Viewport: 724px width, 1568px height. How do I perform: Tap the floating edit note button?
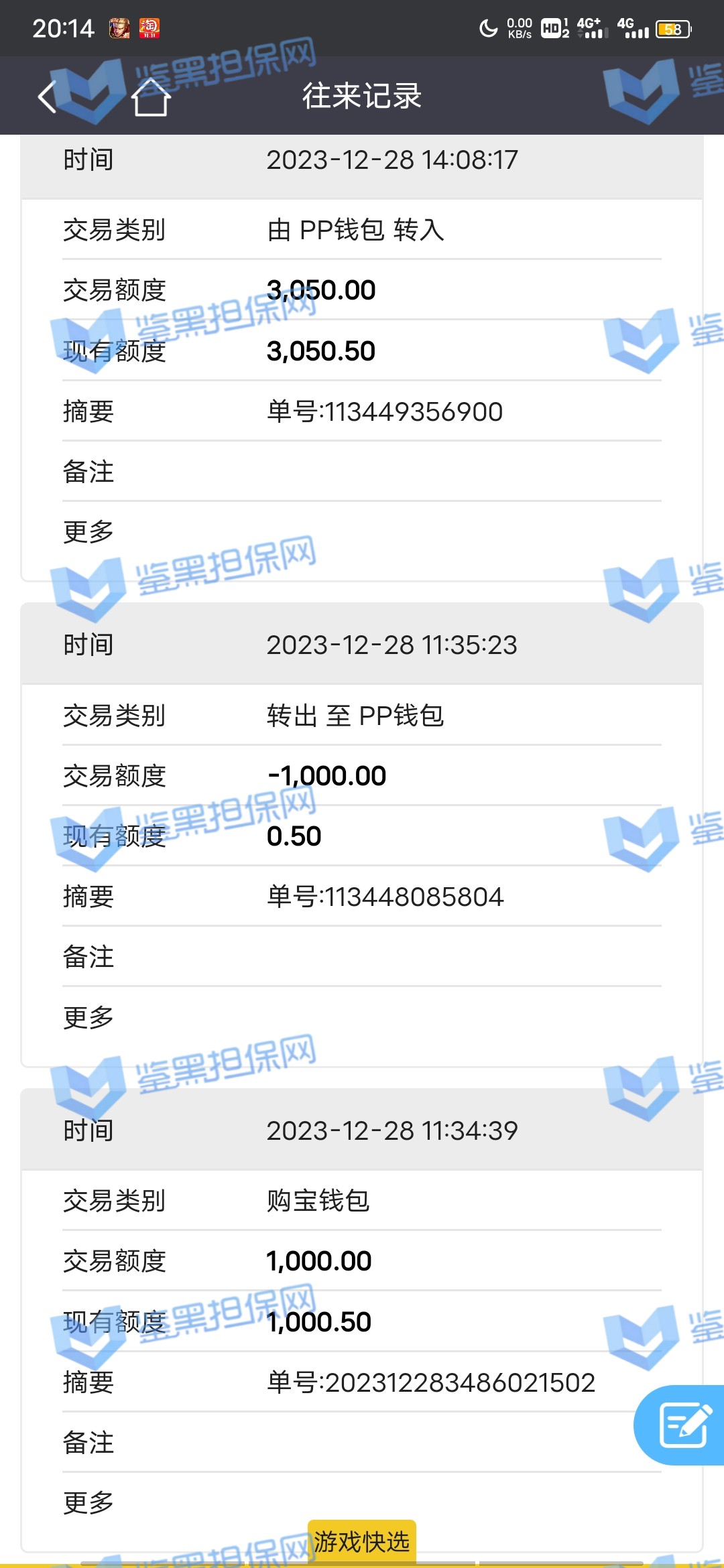pos(682,1425)
